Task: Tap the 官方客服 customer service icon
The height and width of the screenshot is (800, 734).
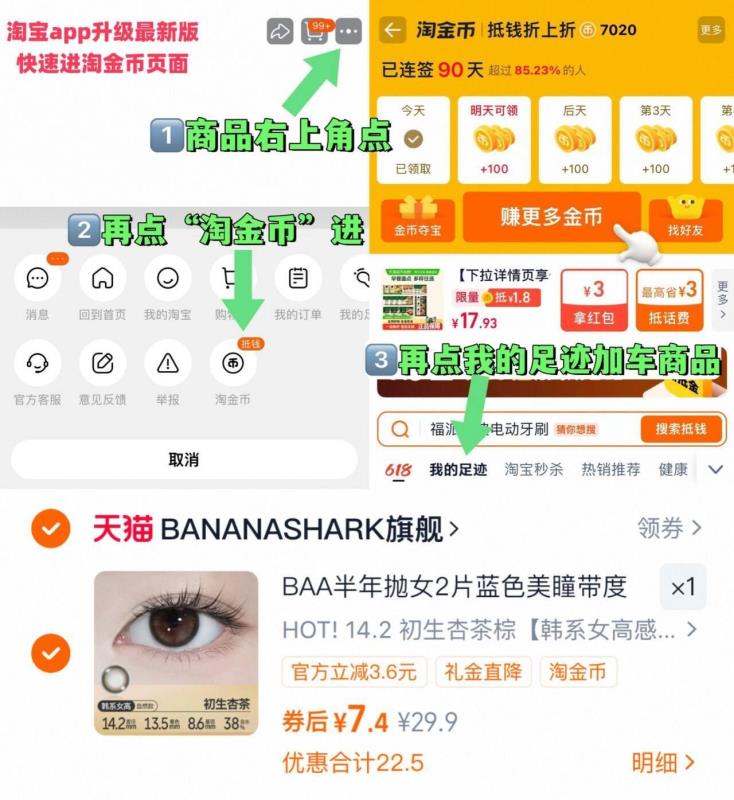Action: coord(37,364)
